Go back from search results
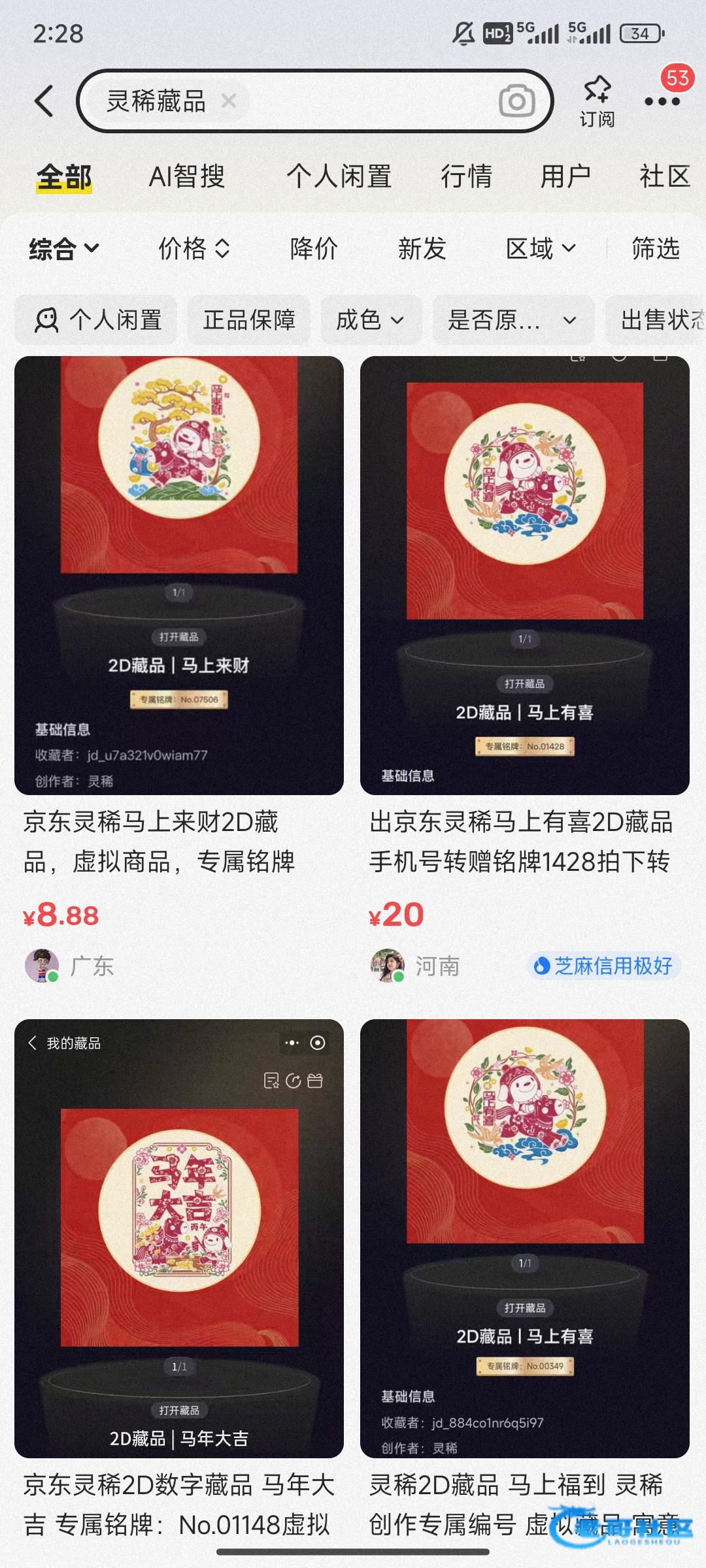The image size is (706, 1568). click(x=44, y=101)
